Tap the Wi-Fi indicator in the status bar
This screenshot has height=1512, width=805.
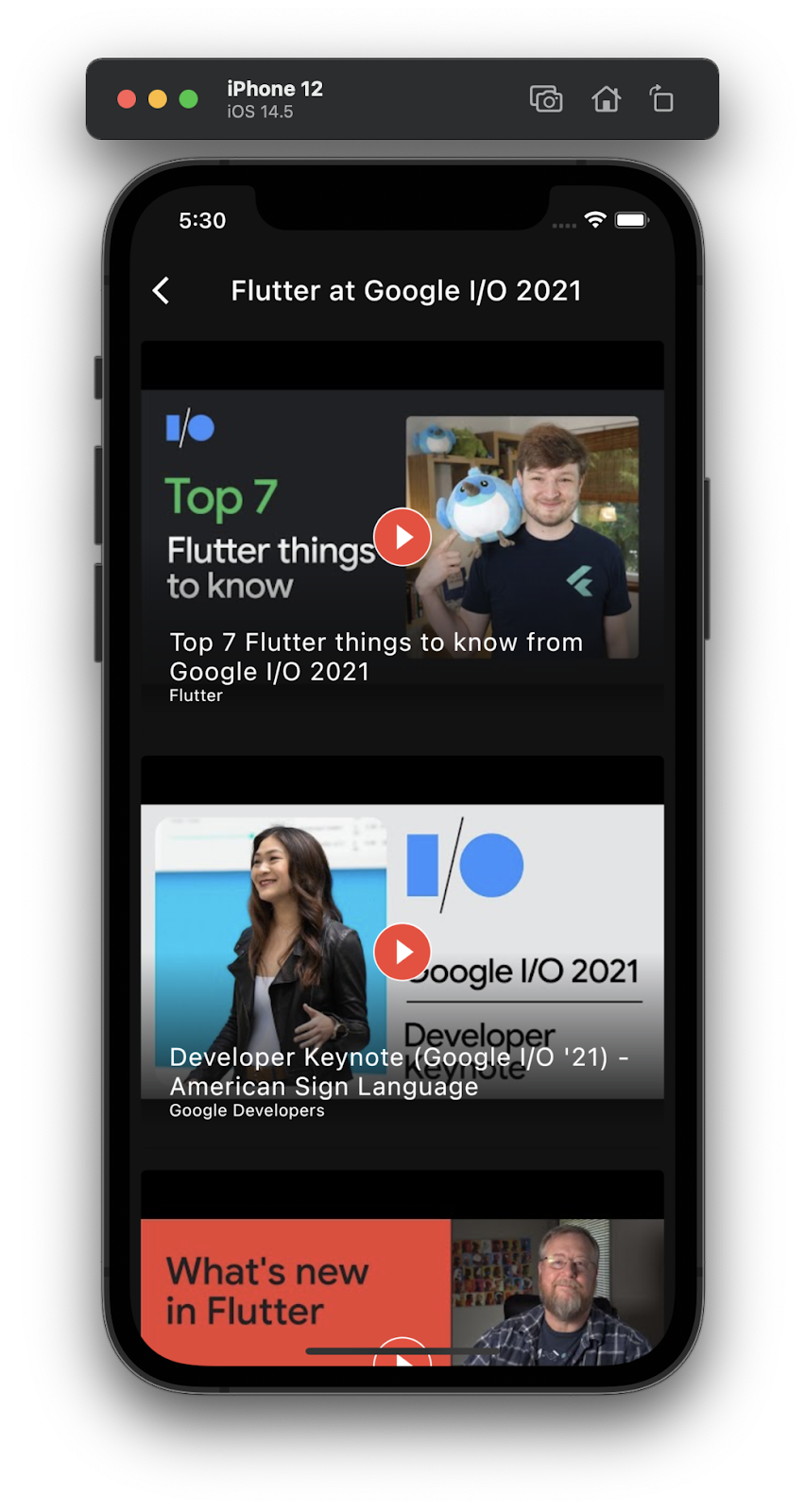pos(594,219)
